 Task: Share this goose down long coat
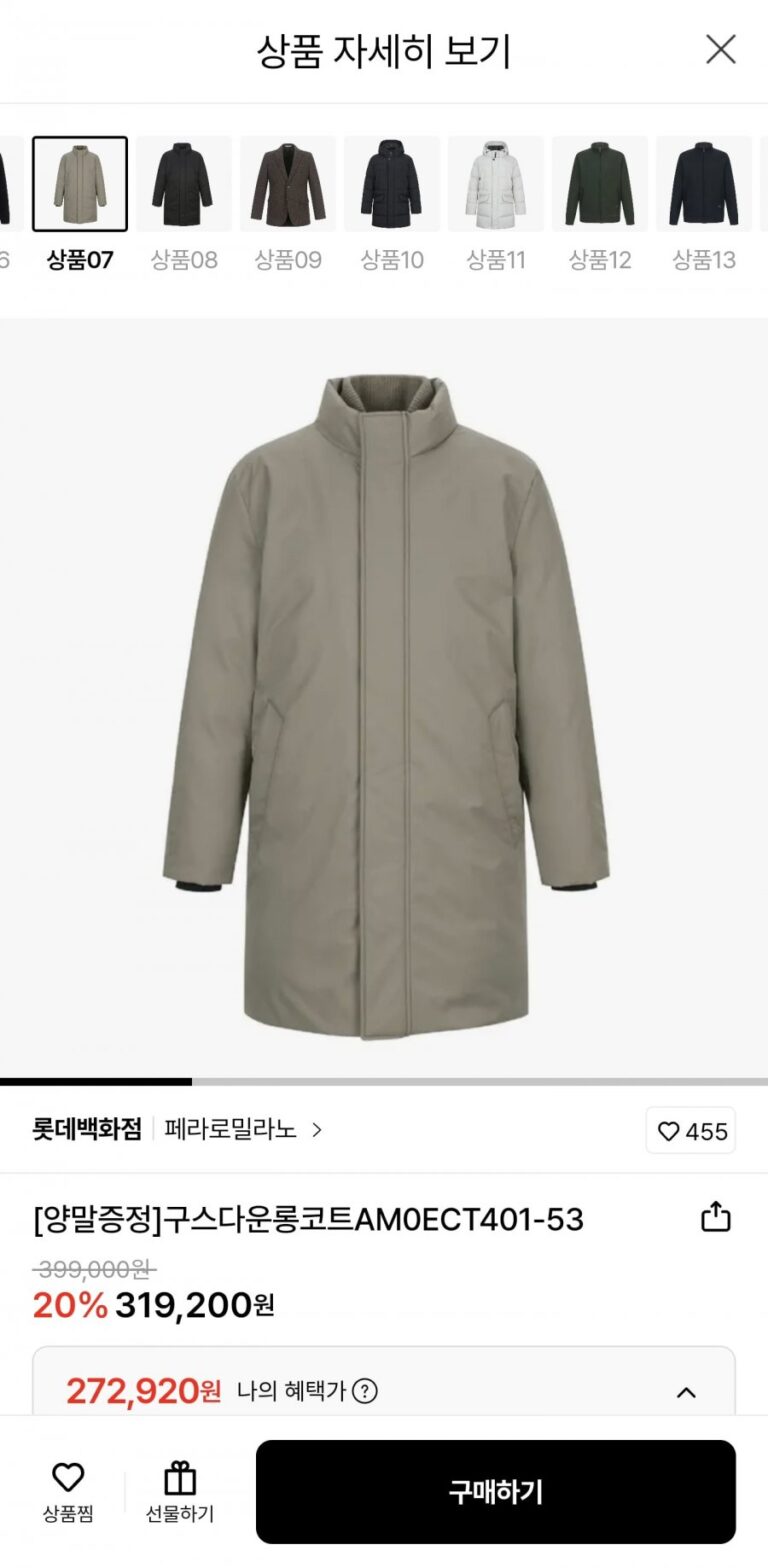[716, 1217]
